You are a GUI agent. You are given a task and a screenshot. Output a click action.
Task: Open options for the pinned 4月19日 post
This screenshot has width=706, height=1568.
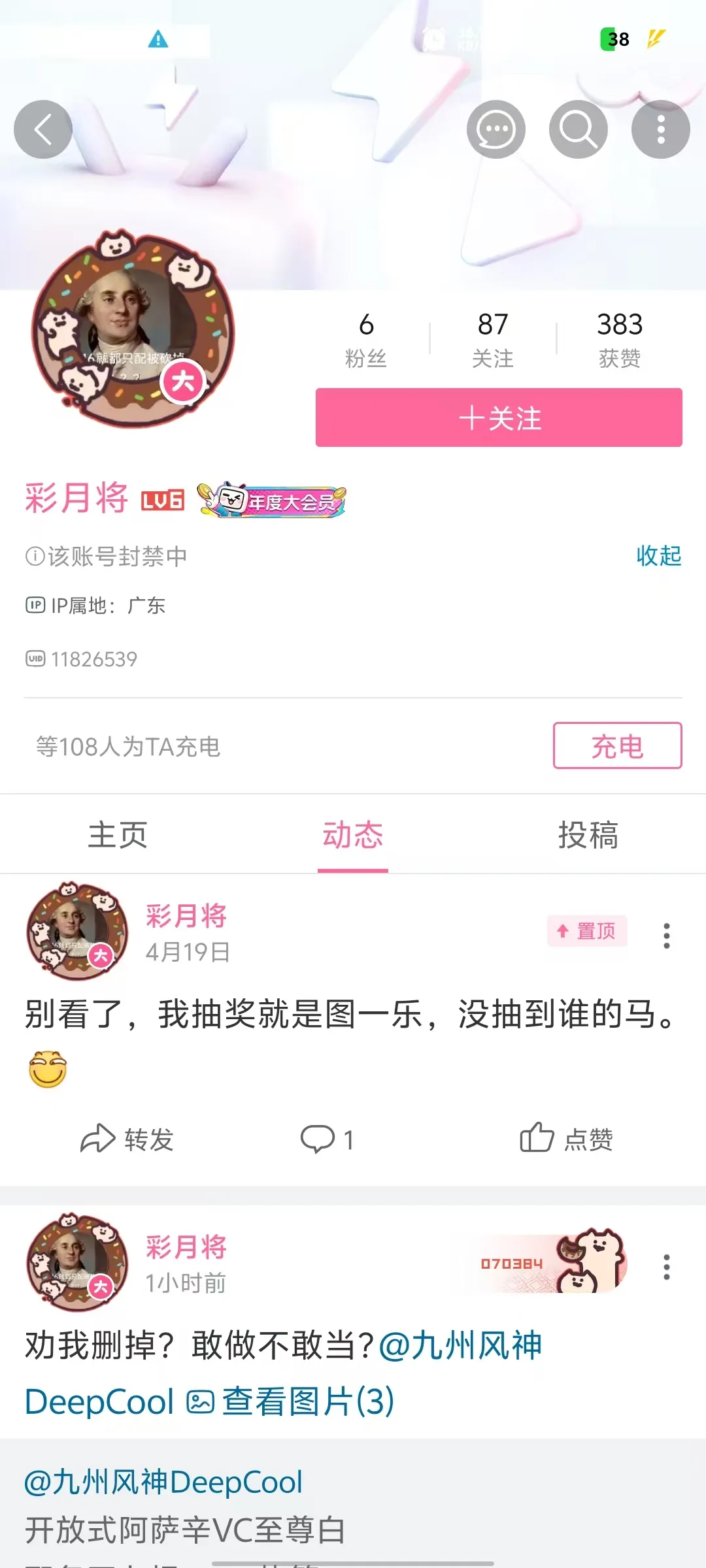(x=666, y=936)
